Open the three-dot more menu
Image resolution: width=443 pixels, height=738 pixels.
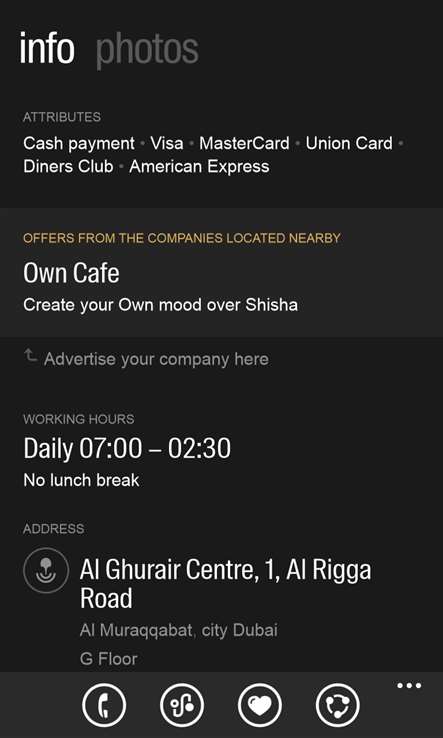click(409, 685)
